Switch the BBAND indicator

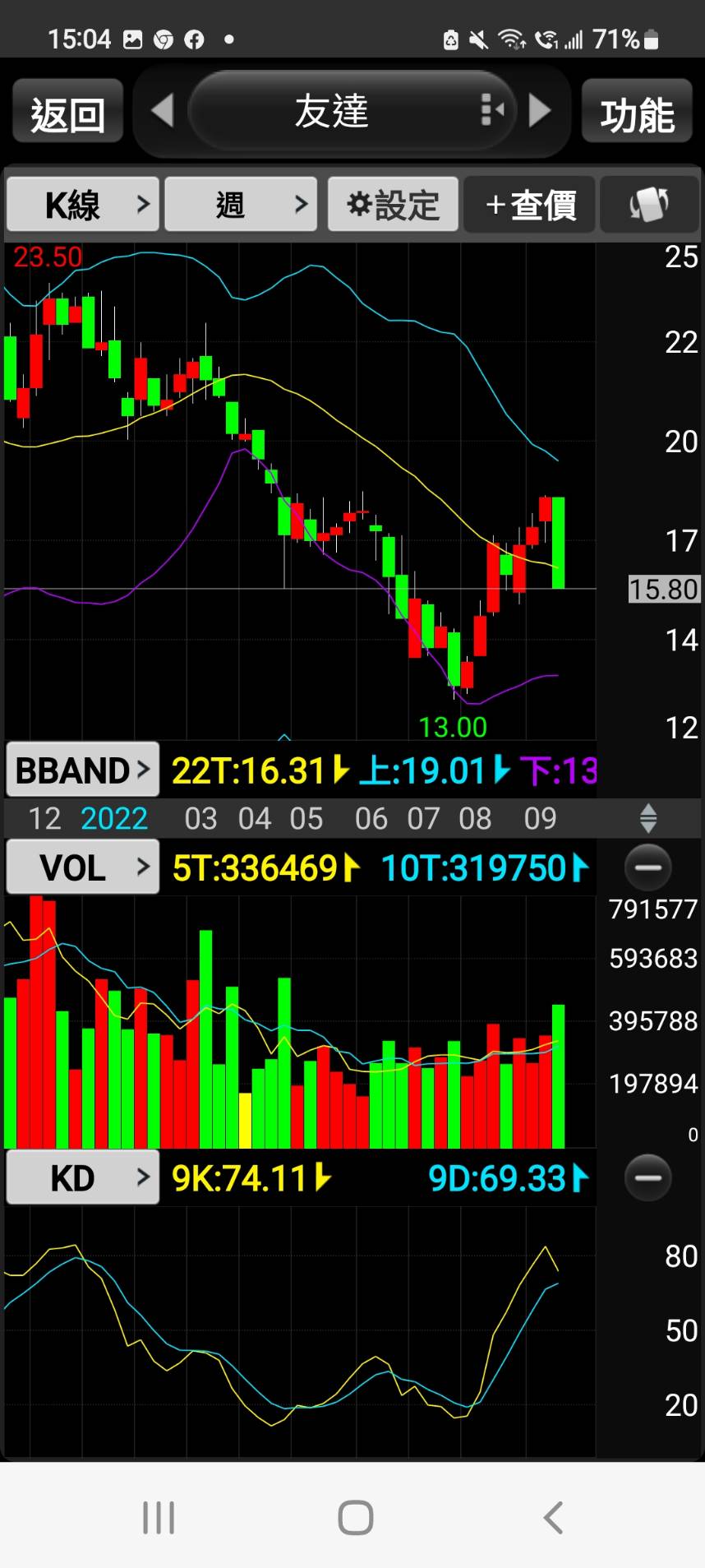coord(83,770)
